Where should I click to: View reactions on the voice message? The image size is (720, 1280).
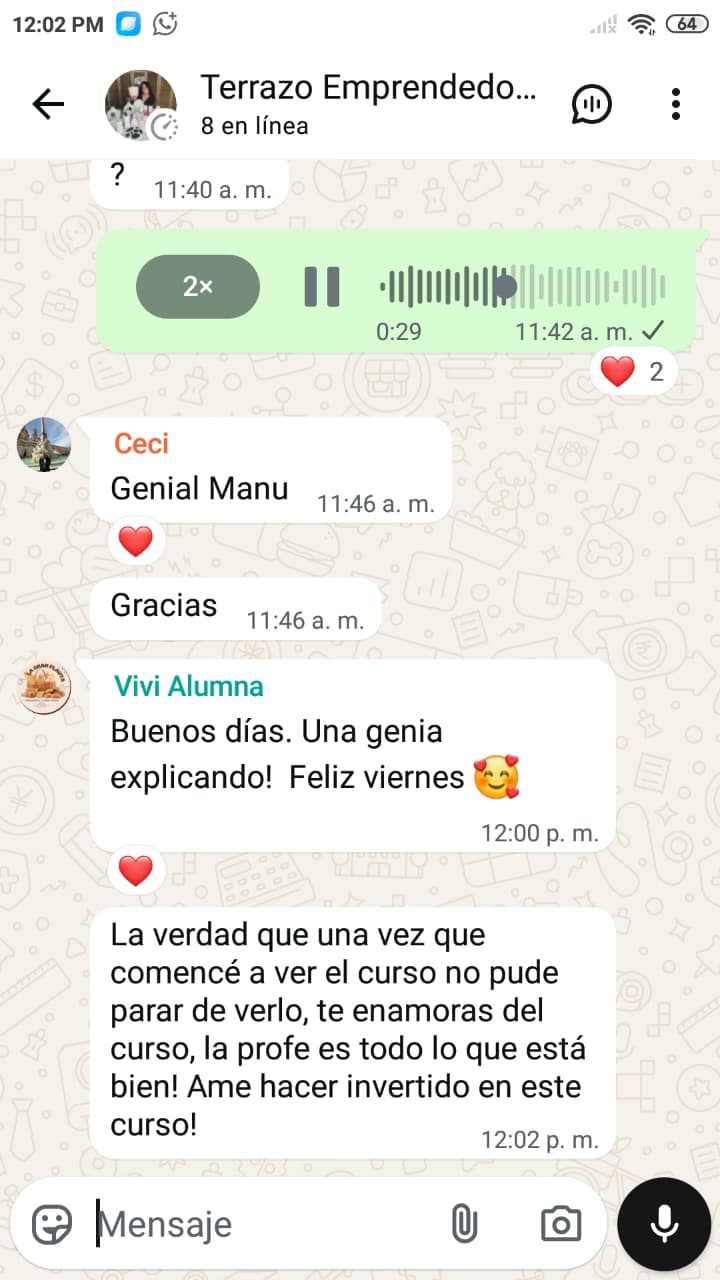coord(632,373)
